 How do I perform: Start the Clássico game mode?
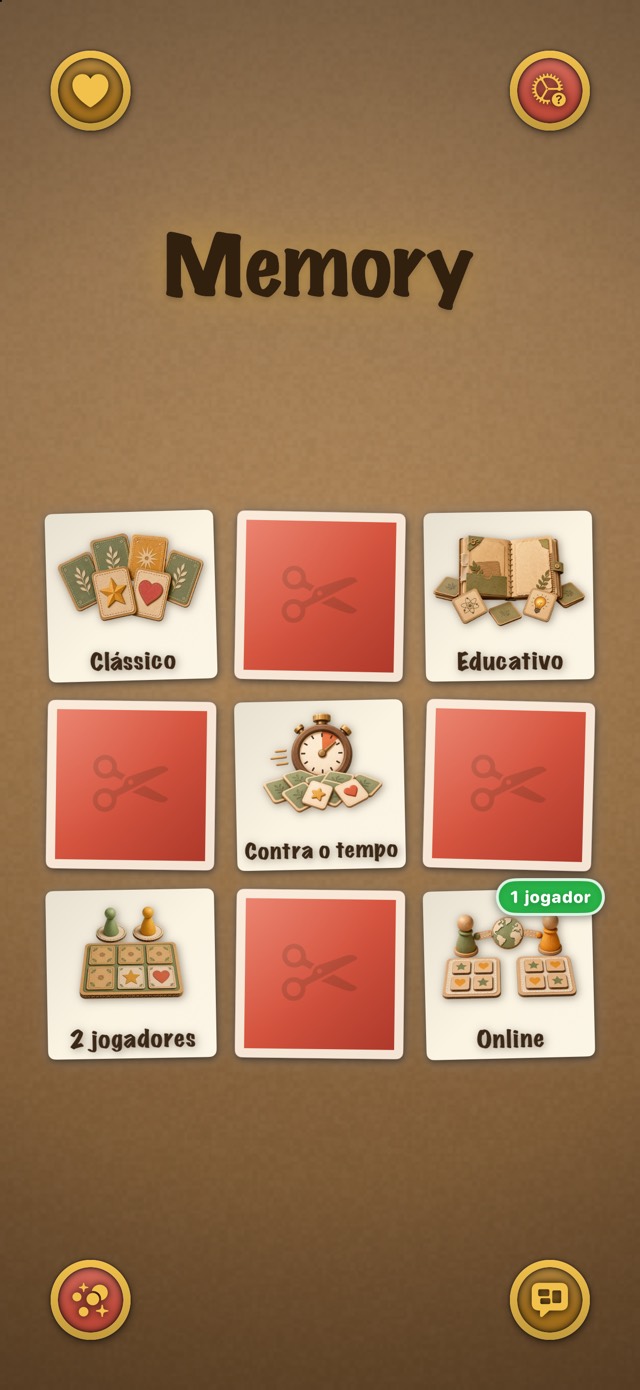[131, 596]
